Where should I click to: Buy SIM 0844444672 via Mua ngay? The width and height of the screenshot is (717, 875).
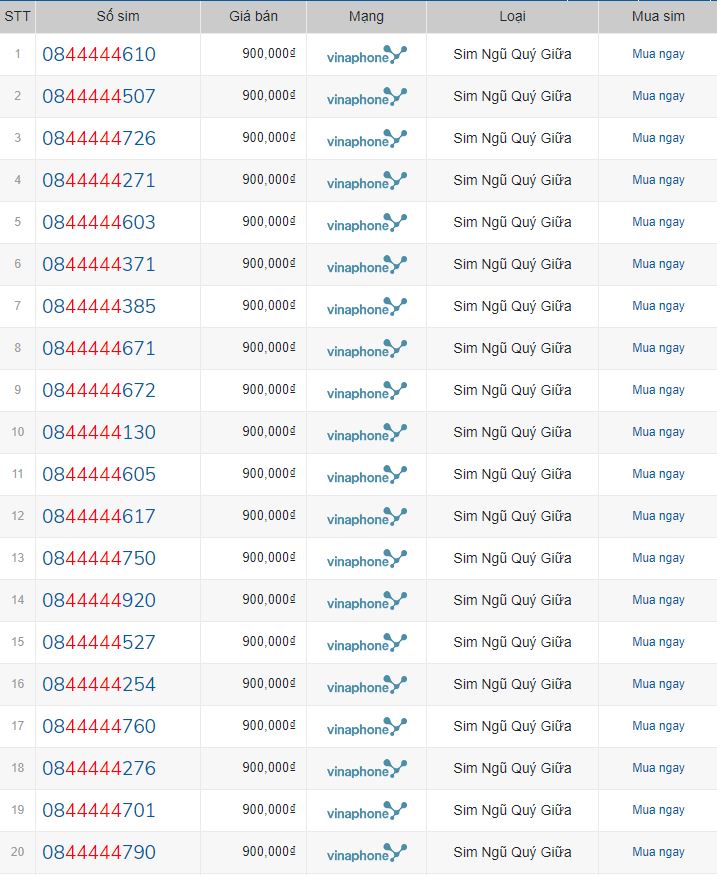(x=658, y=390)
